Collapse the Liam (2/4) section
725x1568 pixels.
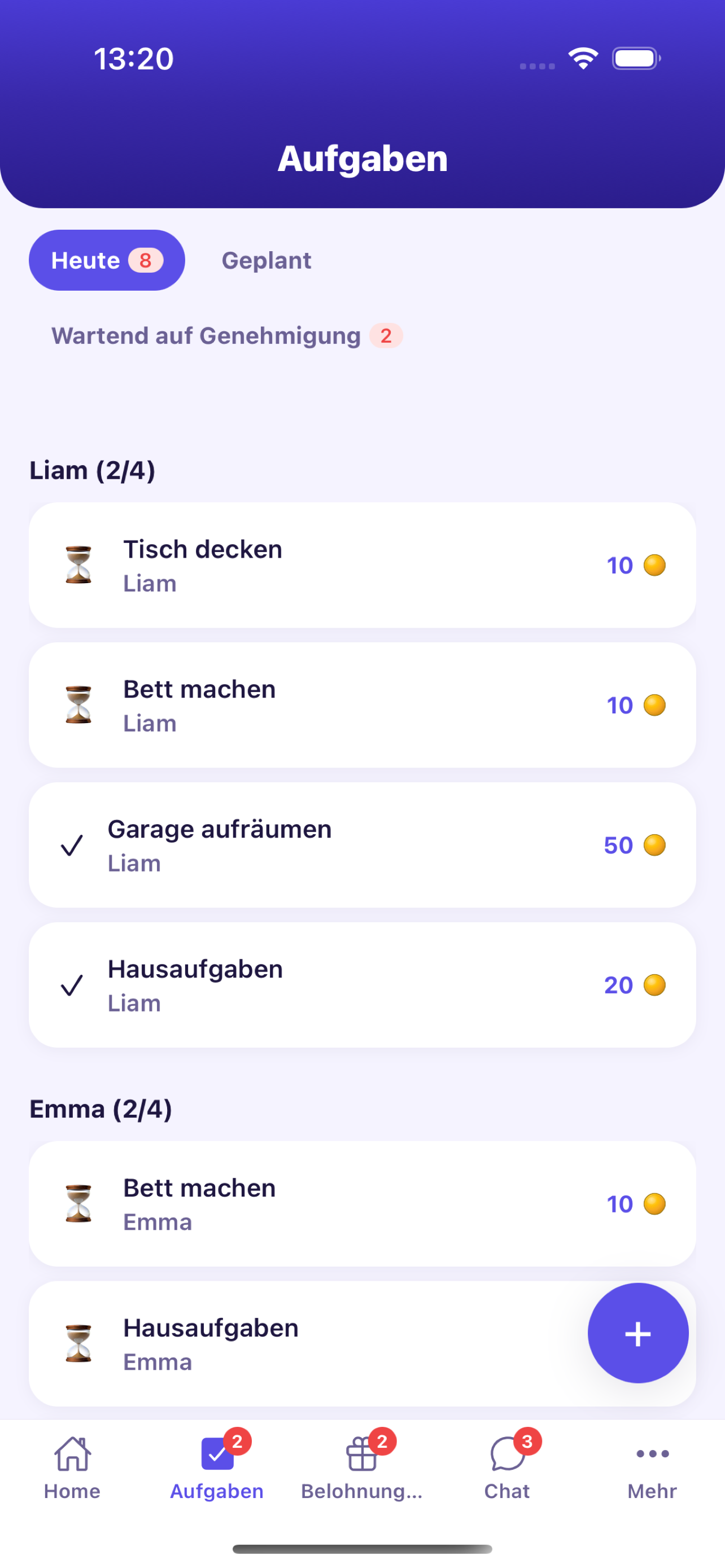[93, 470]
